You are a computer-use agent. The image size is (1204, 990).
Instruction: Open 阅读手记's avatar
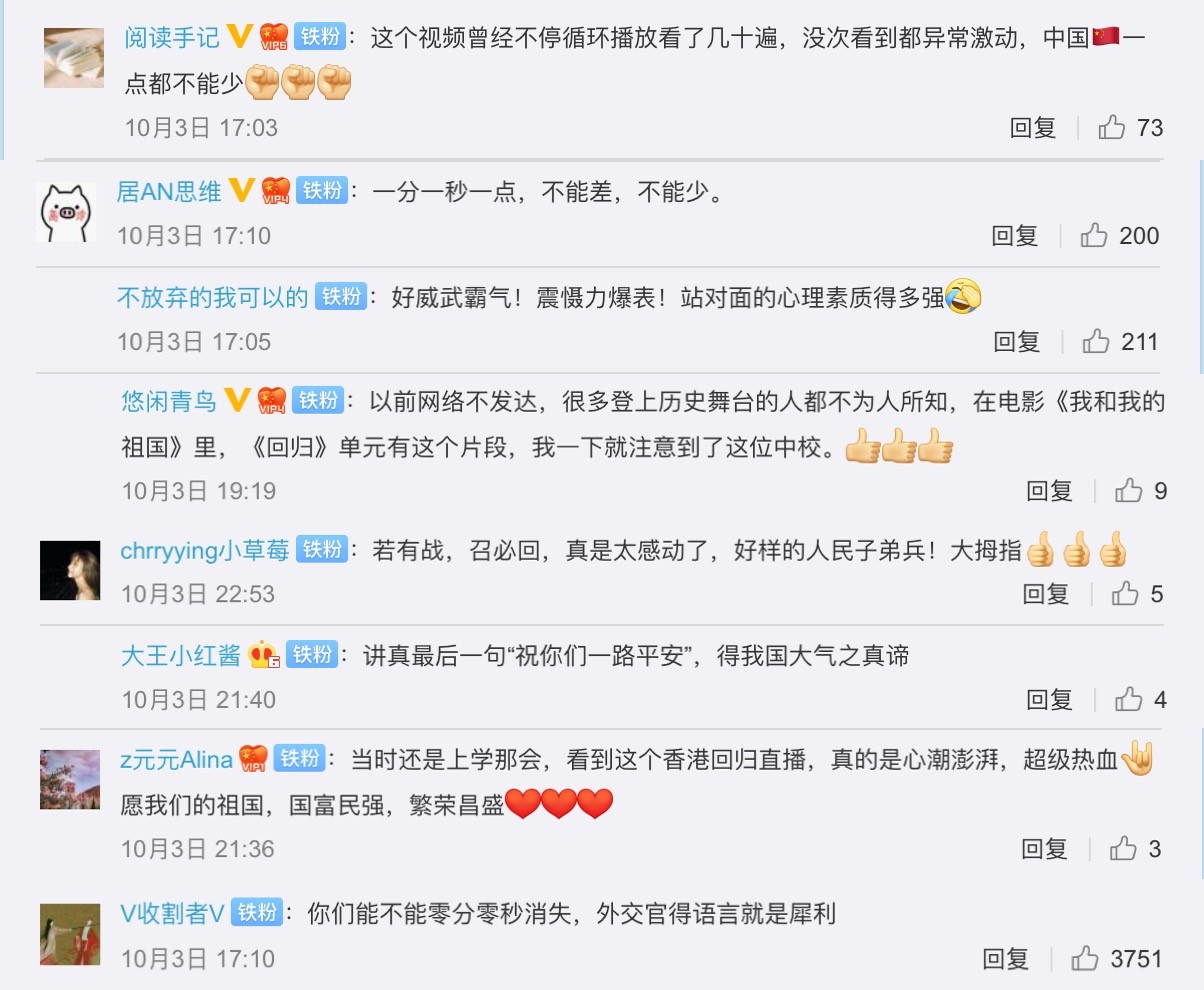[x=75, y=58]
